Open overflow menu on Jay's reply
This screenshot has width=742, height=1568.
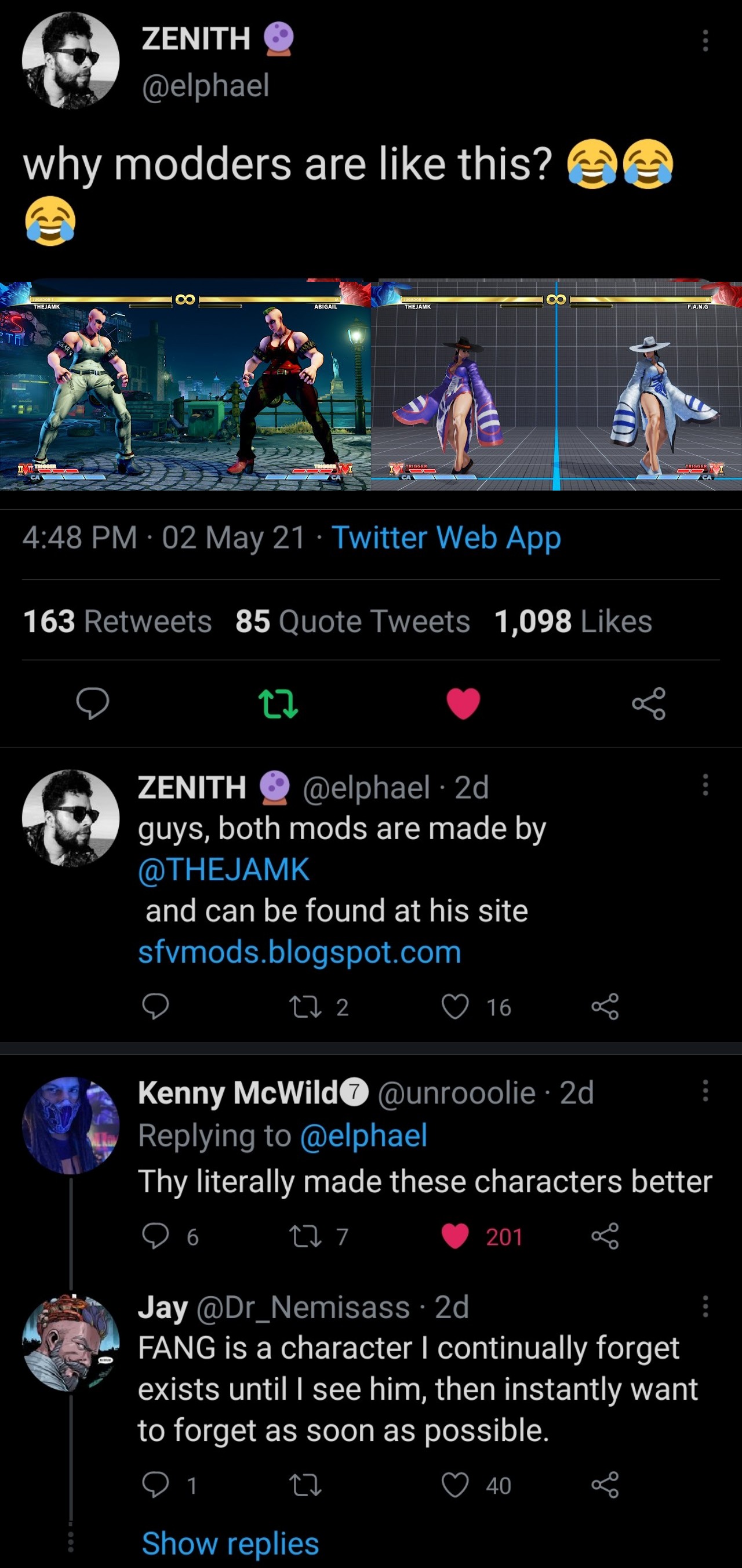(x=705, y=1306)
